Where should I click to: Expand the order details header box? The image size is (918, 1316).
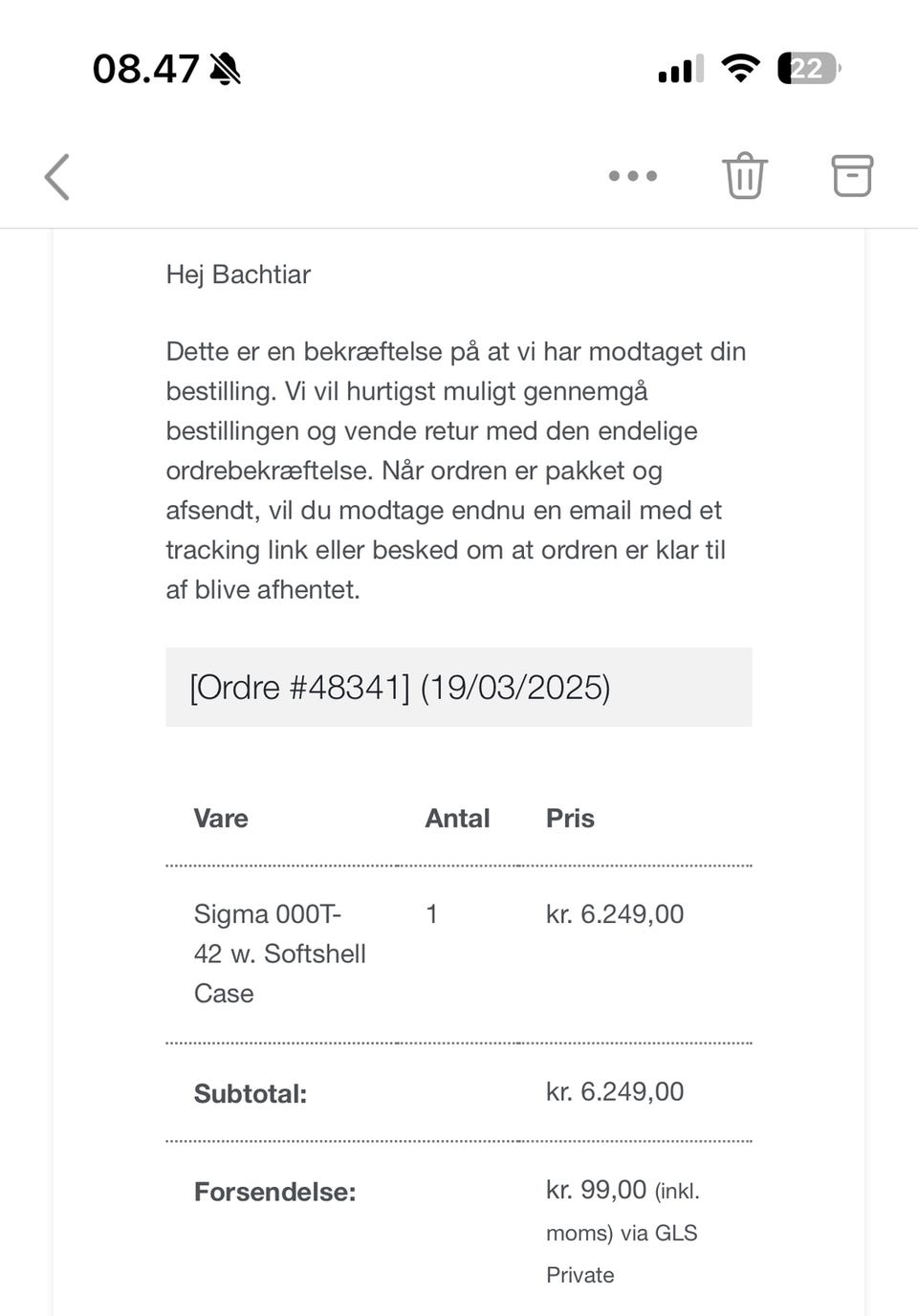point(459,687)
